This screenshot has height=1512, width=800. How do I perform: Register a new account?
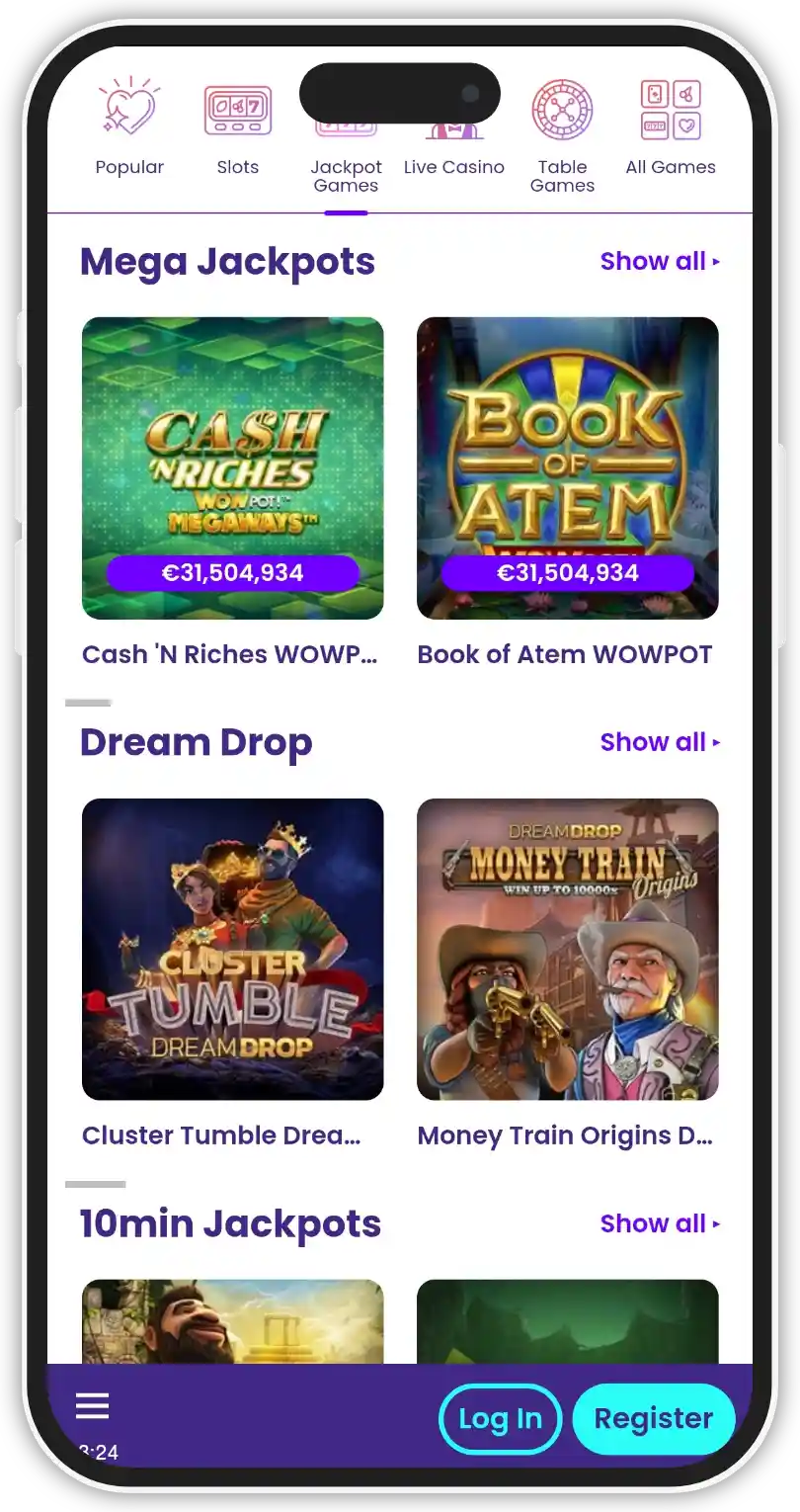point(653,1419)
